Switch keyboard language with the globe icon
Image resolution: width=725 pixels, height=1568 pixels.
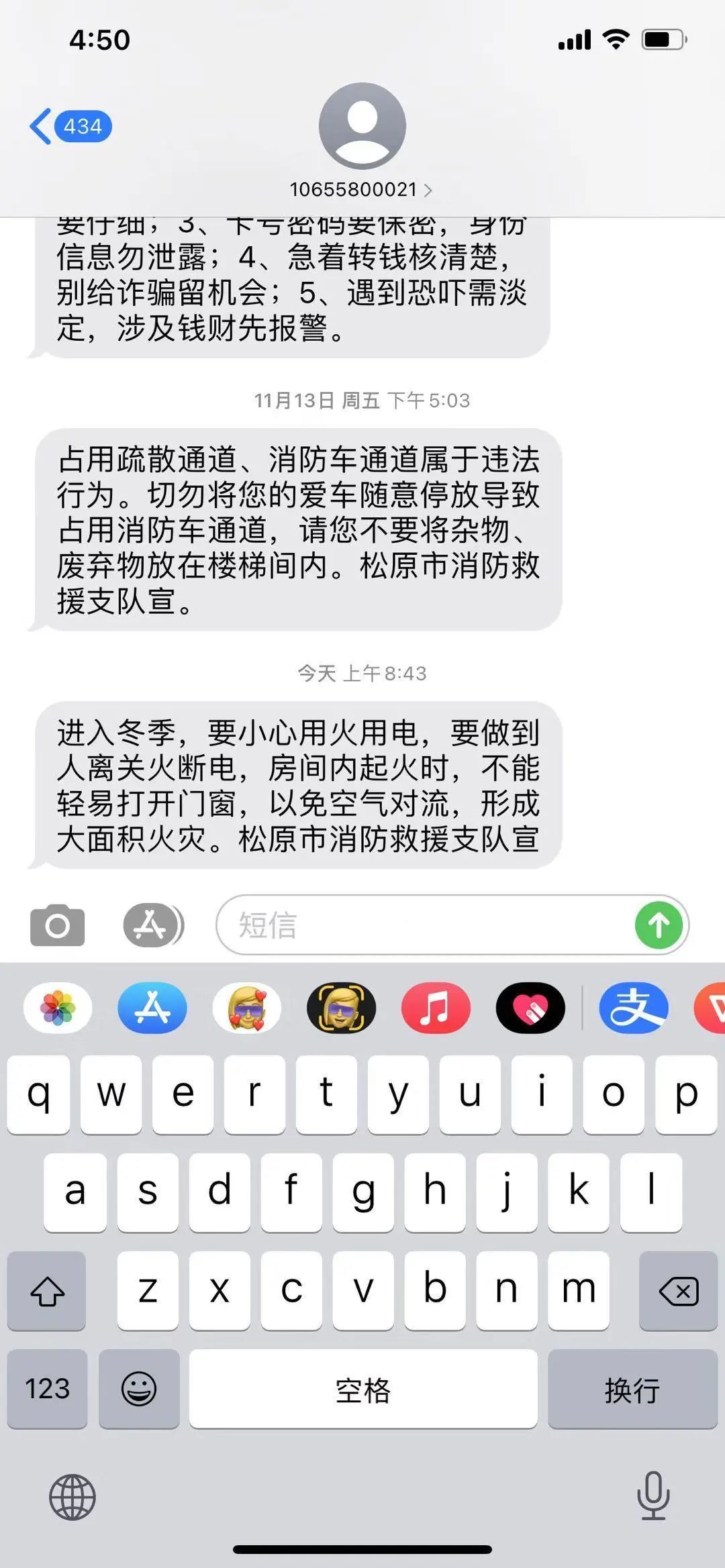72,1497
